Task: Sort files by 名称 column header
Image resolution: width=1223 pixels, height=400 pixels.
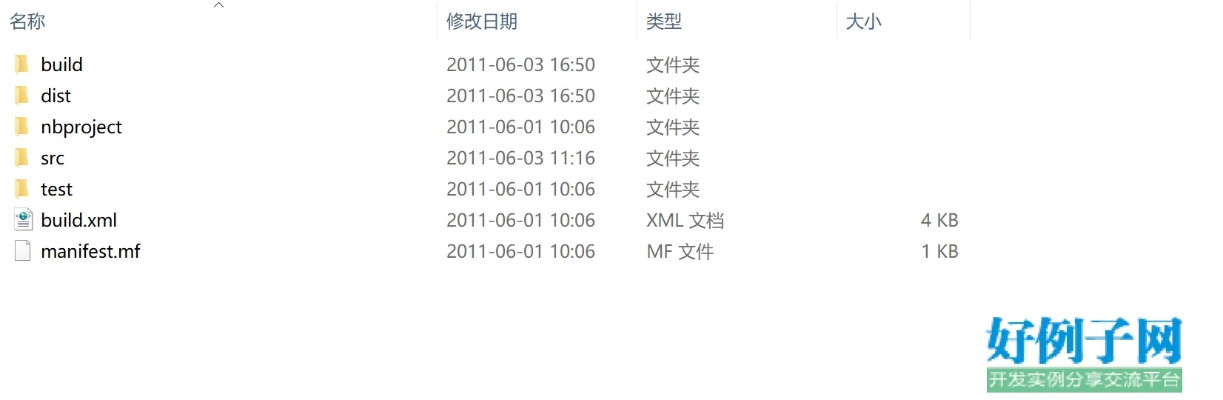Action: [x=28, y=21]
